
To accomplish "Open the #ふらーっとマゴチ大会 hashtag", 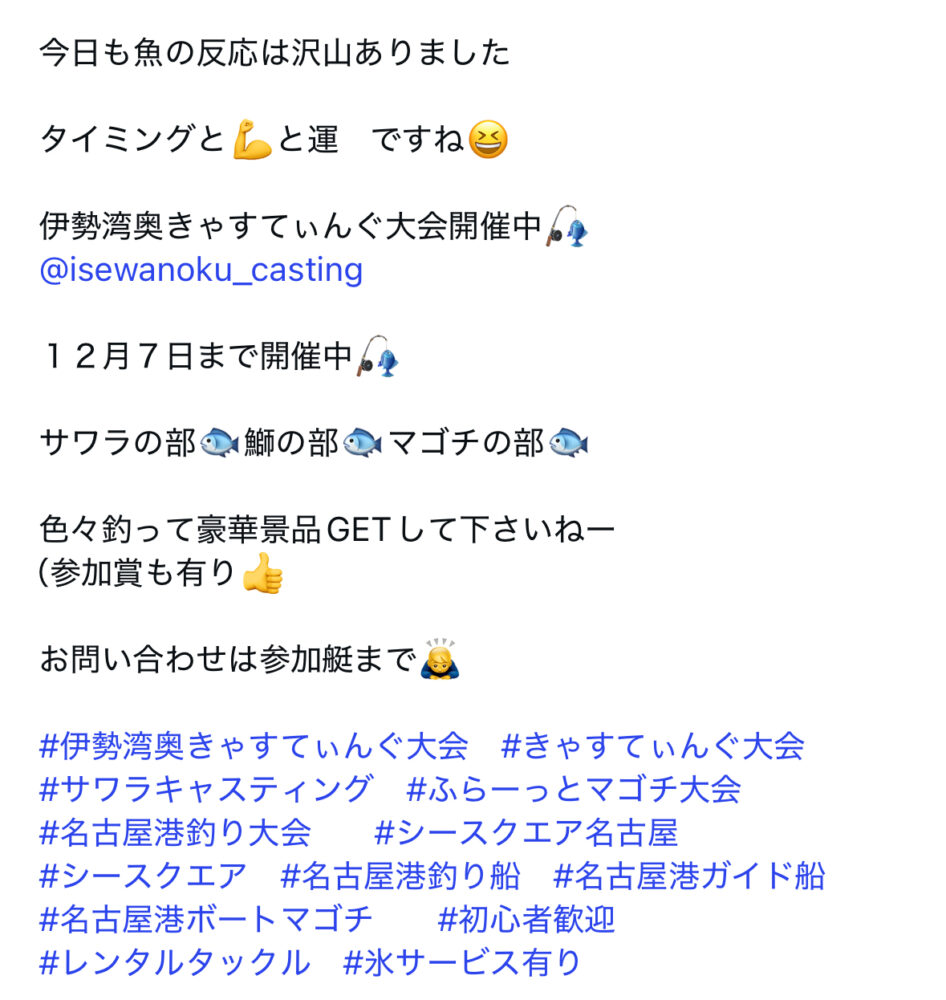I will 574,789.
